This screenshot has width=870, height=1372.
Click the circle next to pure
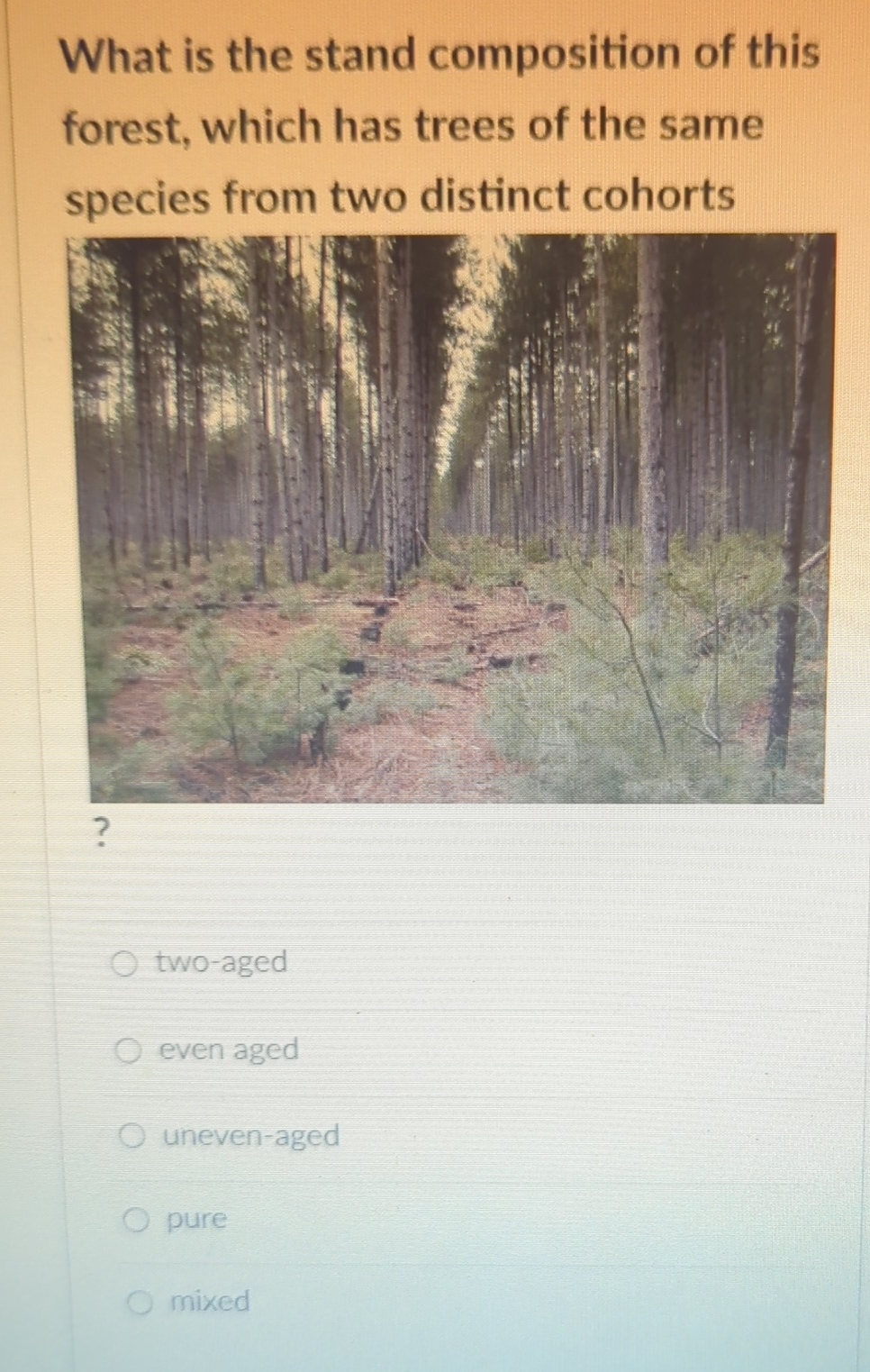[x=136, y=1222]
